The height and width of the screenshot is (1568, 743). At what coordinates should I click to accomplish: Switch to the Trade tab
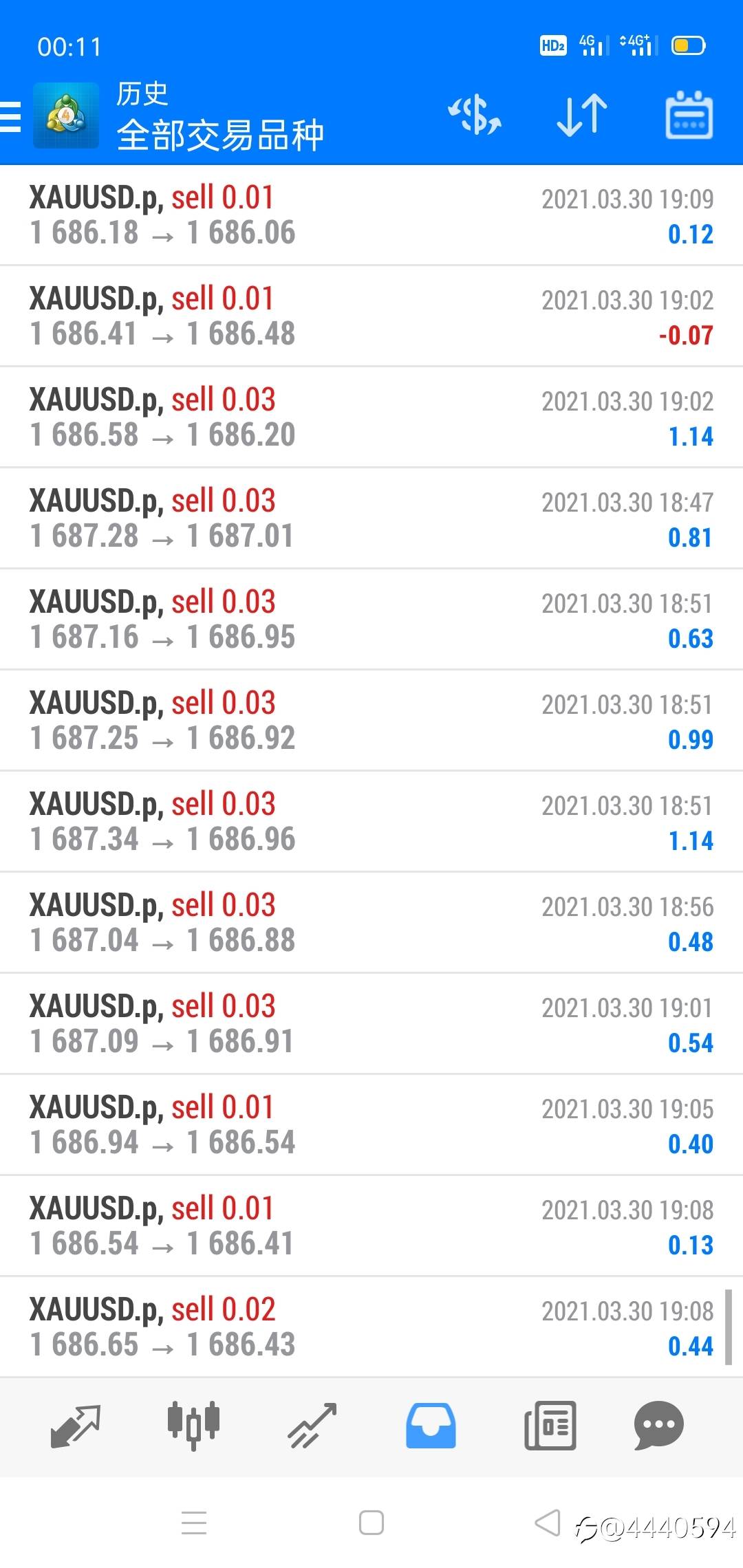point(312,1426)
